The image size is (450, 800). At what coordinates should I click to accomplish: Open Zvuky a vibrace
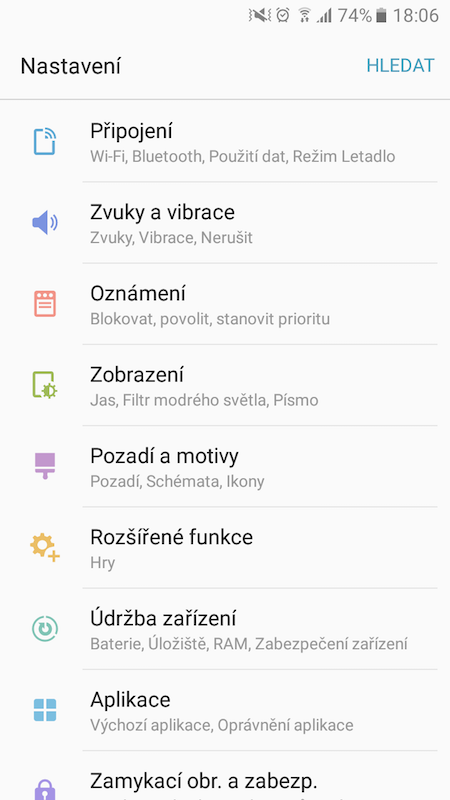pyautogui.click(x=225, y=222)
